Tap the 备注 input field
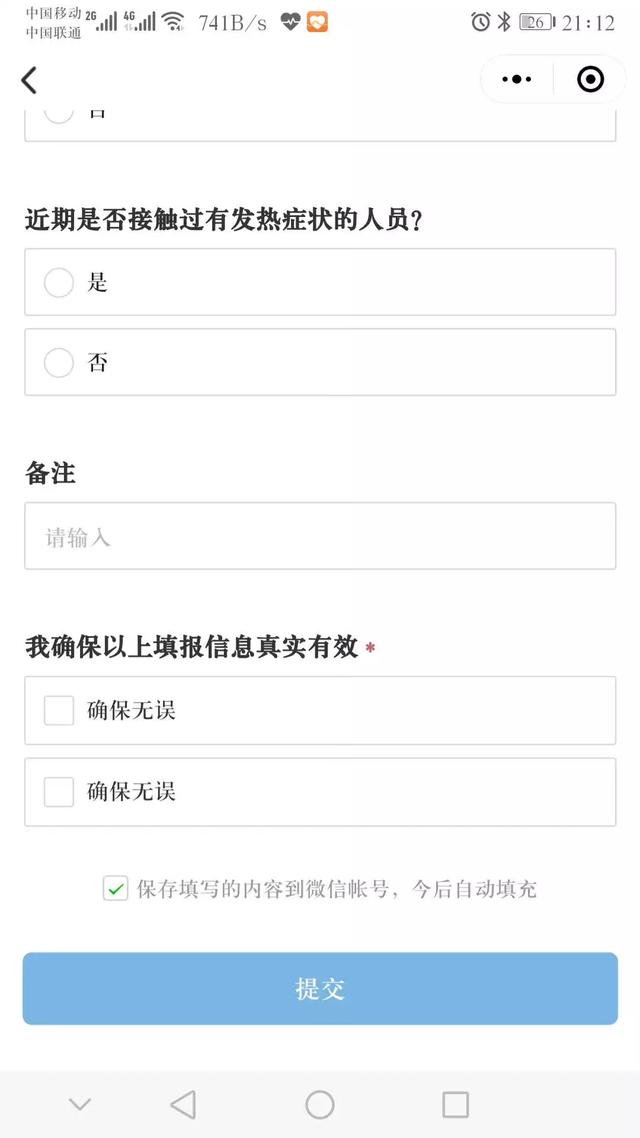The image size is (640, 1138). (x=320, y=536)
